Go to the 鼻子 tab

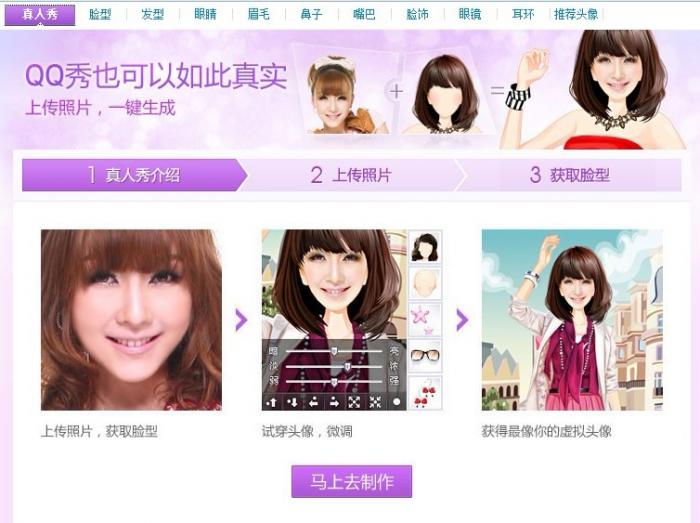pyautogui.click(x=311, y=14)
